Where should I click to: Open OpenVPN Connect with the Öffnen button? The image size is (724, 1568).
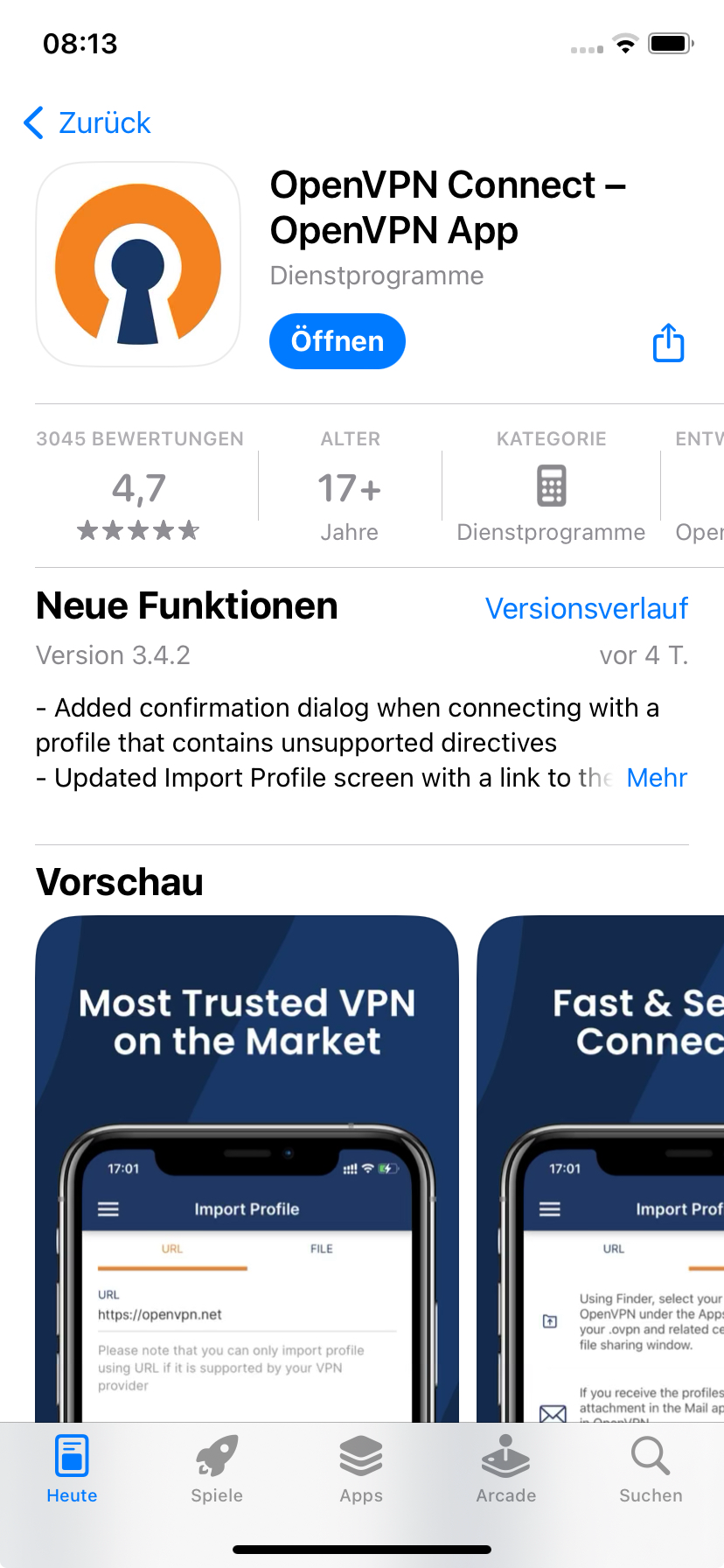coord(337,341)
